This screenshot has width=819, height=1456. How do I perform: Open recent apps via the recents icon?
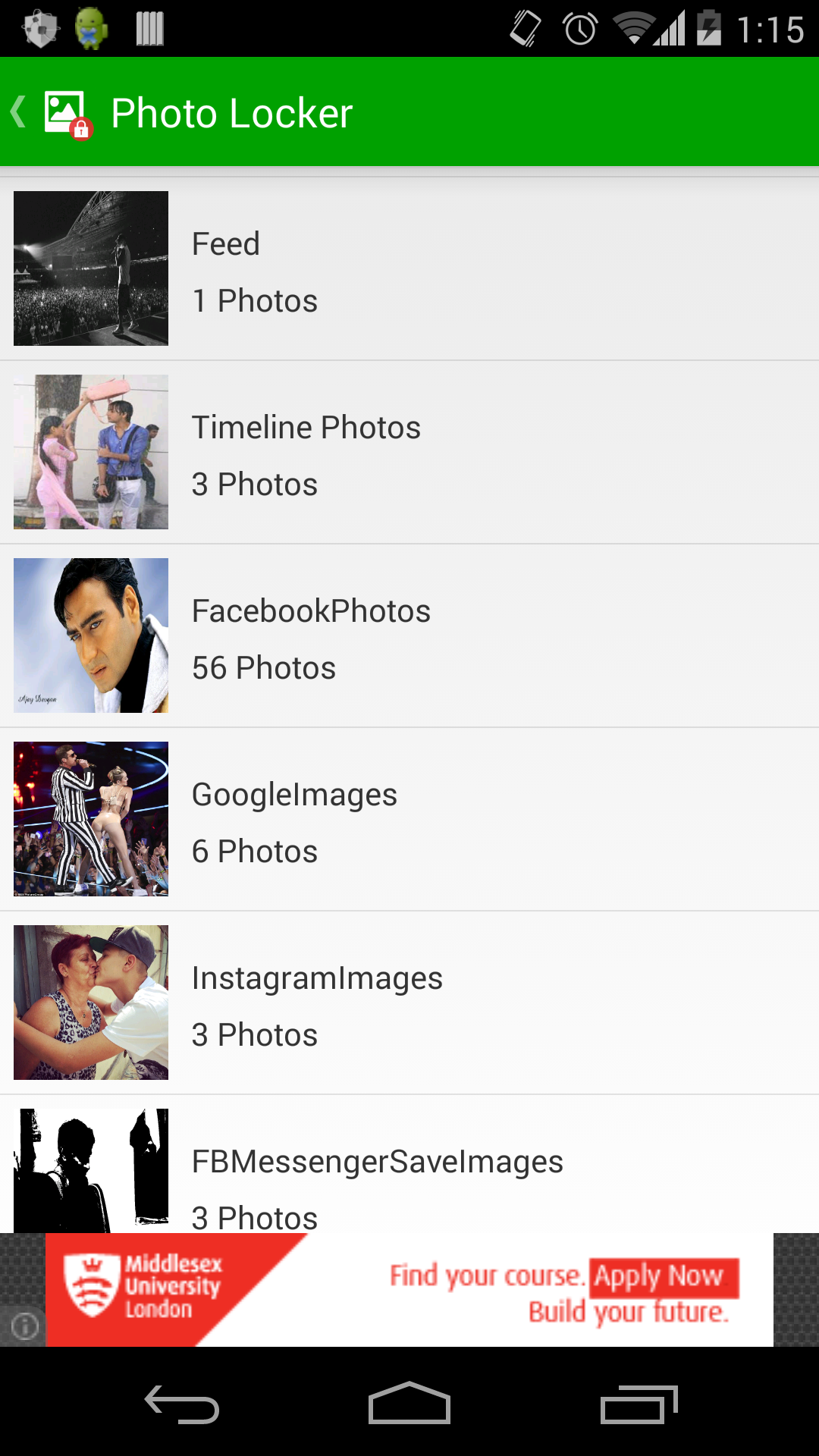pos(641,1399)
